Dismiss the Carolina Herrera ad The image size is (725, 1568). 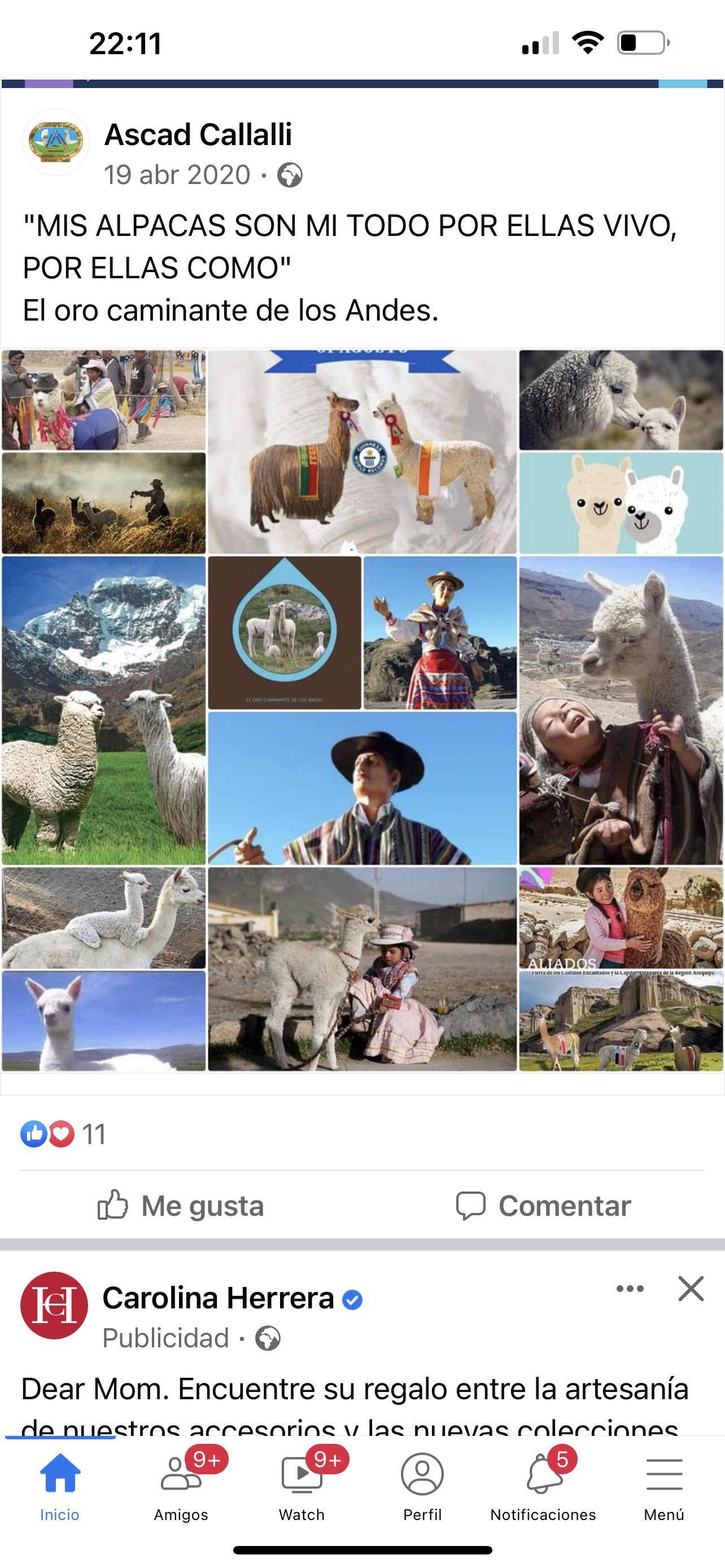tap(691, 1289)
